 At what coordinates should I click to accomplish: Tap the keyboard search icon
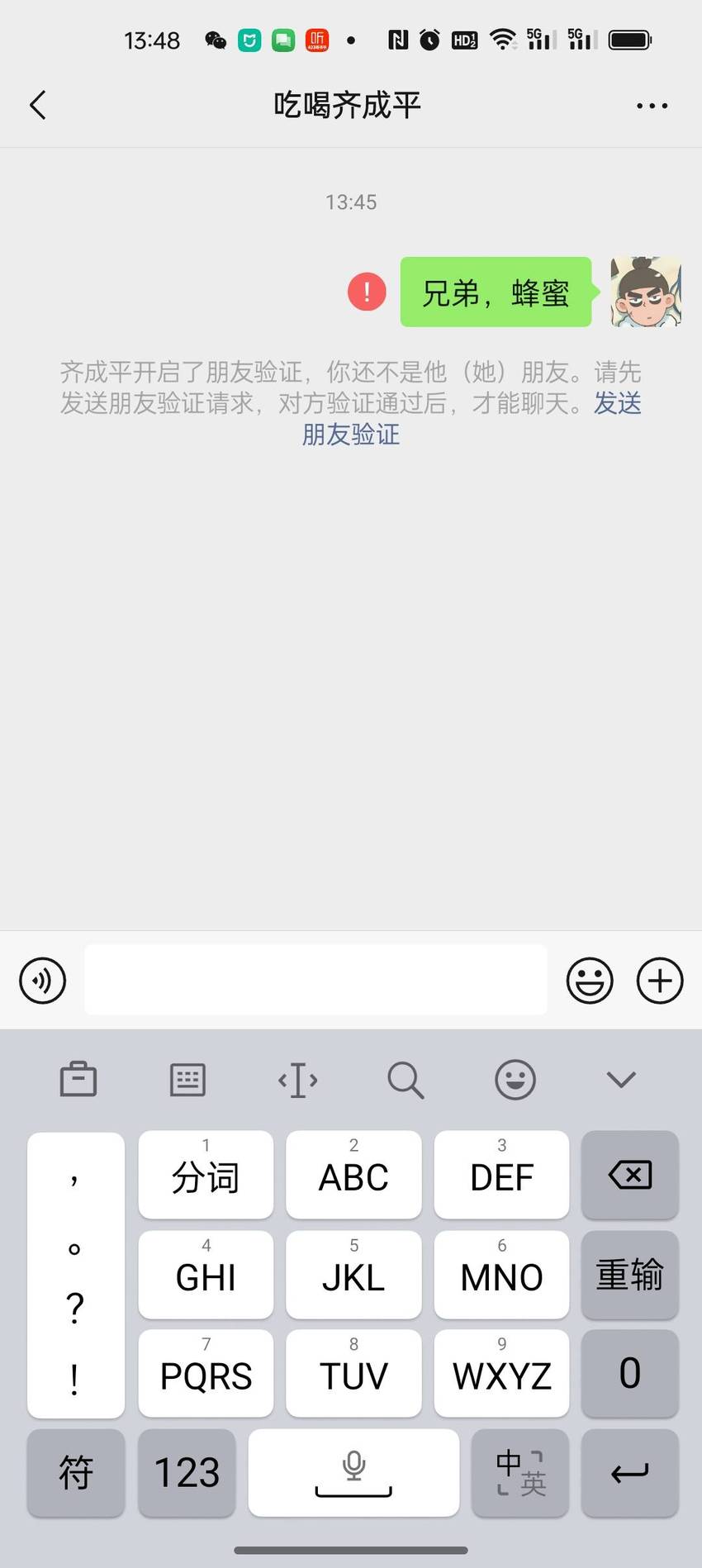tap(406, 1080)
